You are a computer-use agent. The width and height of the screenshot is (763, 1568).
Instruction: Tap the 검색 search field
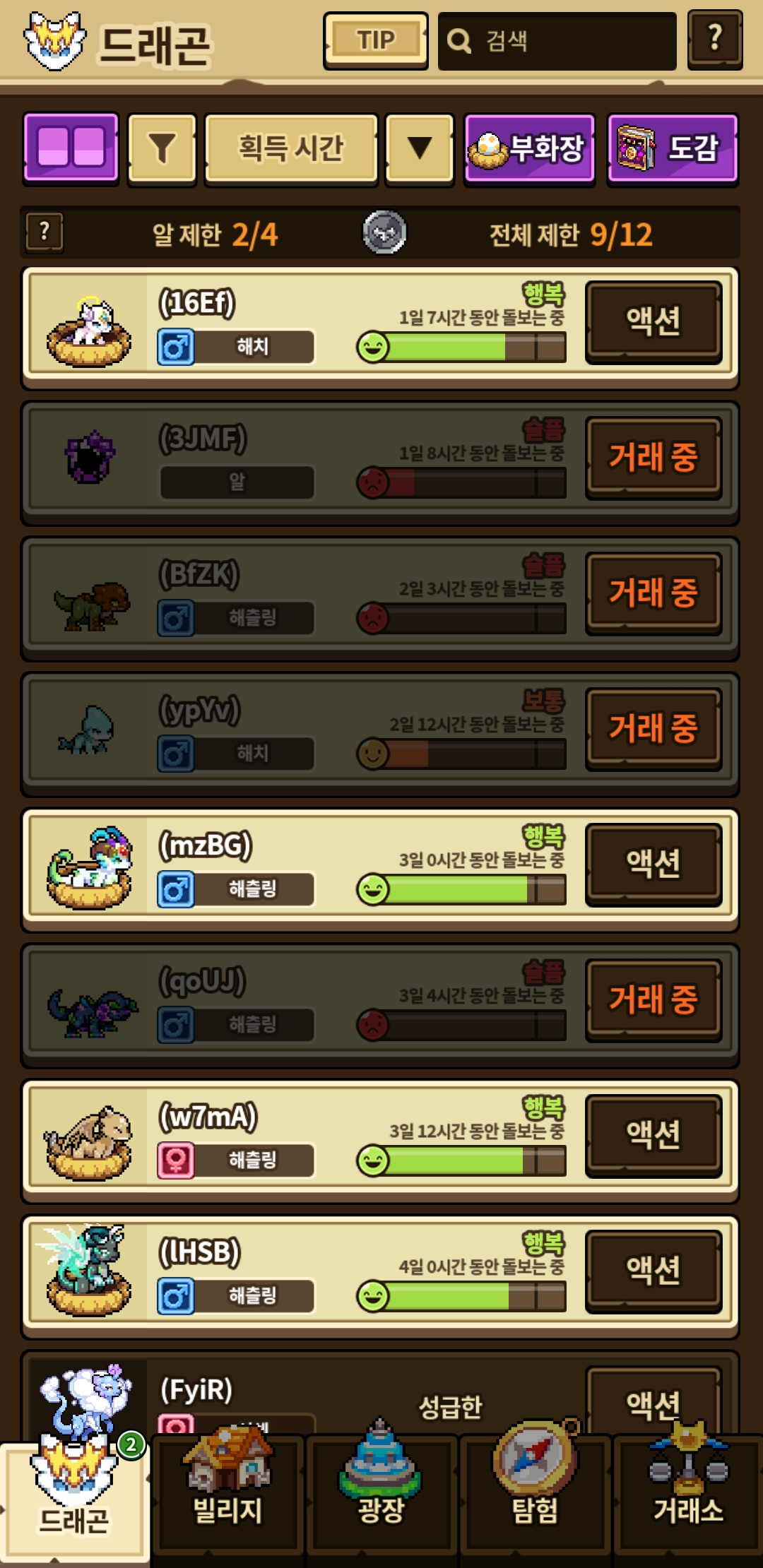pyautogui.click(x=557, y=40)
